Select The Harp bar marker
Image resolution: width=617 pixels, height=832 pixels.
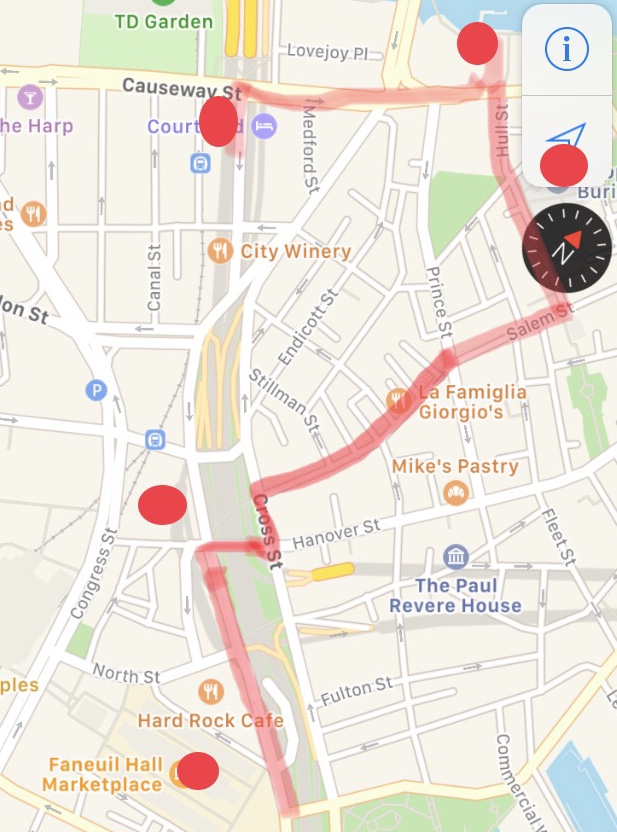[31, 97]
